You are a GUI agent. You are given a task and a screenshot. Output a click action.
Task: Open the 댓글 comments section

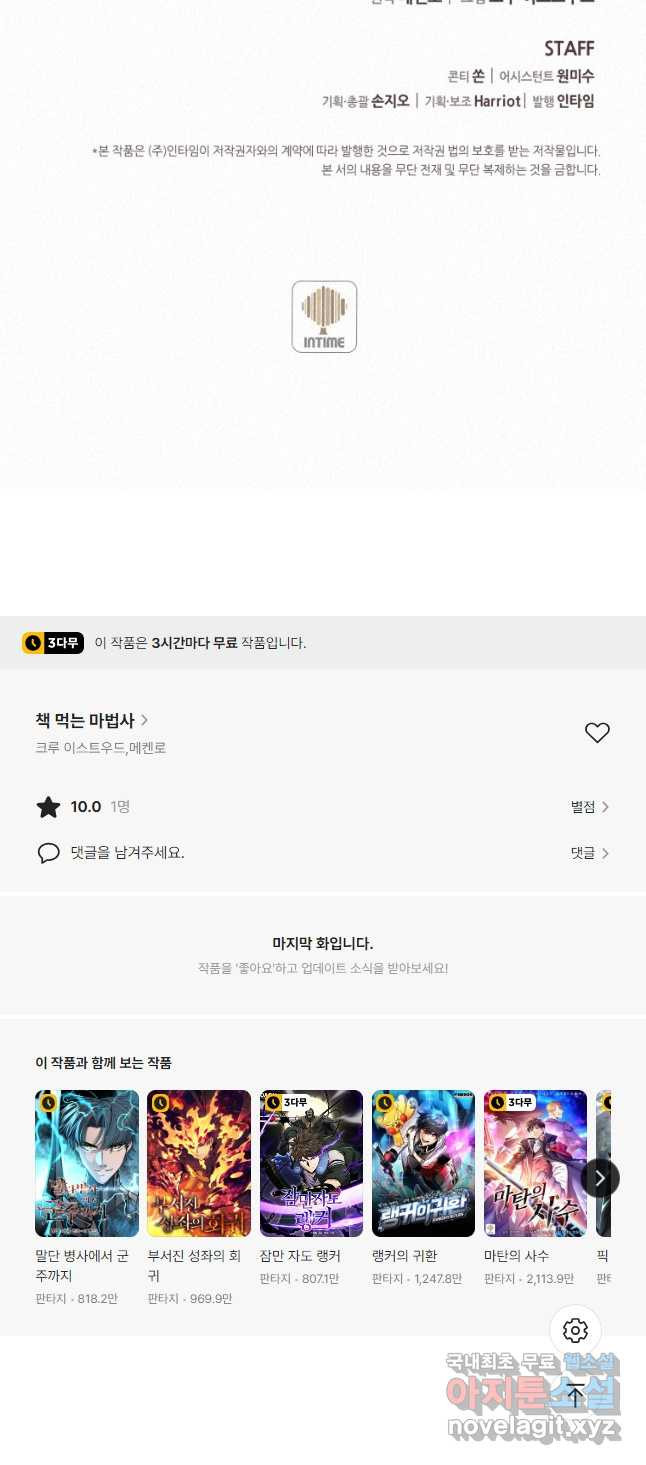(590, 853)
